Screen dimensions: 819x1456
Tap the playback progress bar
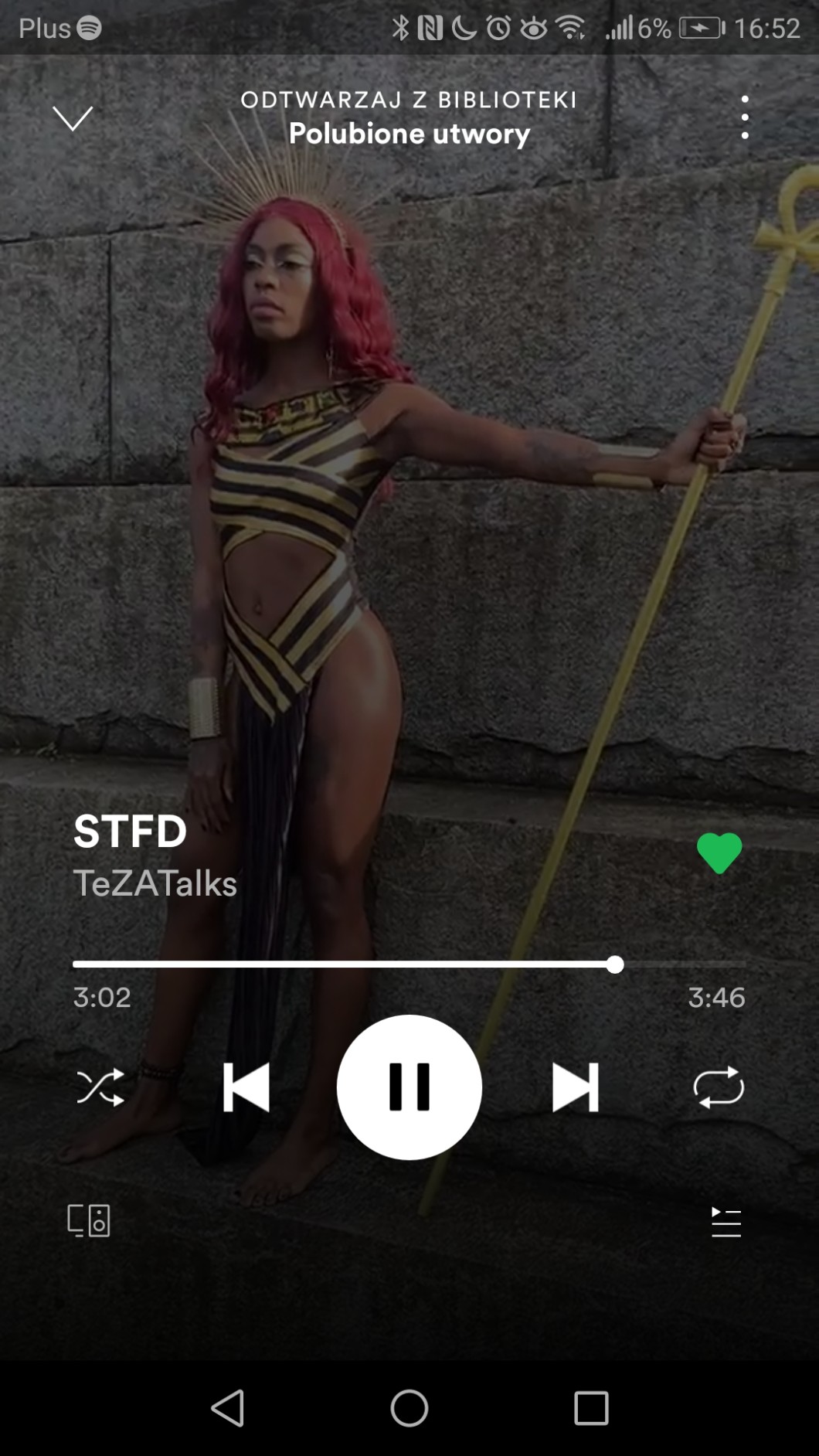(409, 964)
